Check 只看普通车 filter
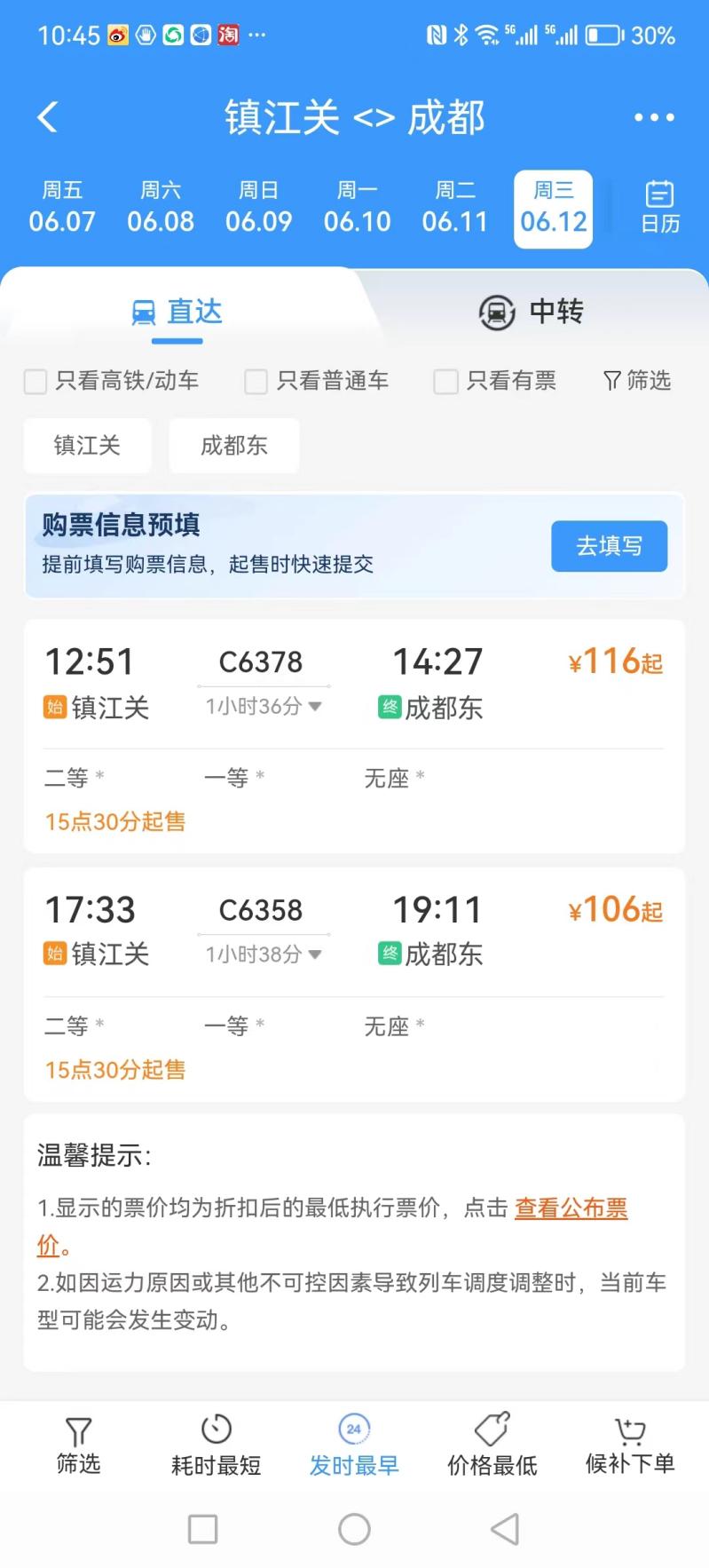Image resolution: width=709 pixels, height=1568 pixels. point(256,382)
